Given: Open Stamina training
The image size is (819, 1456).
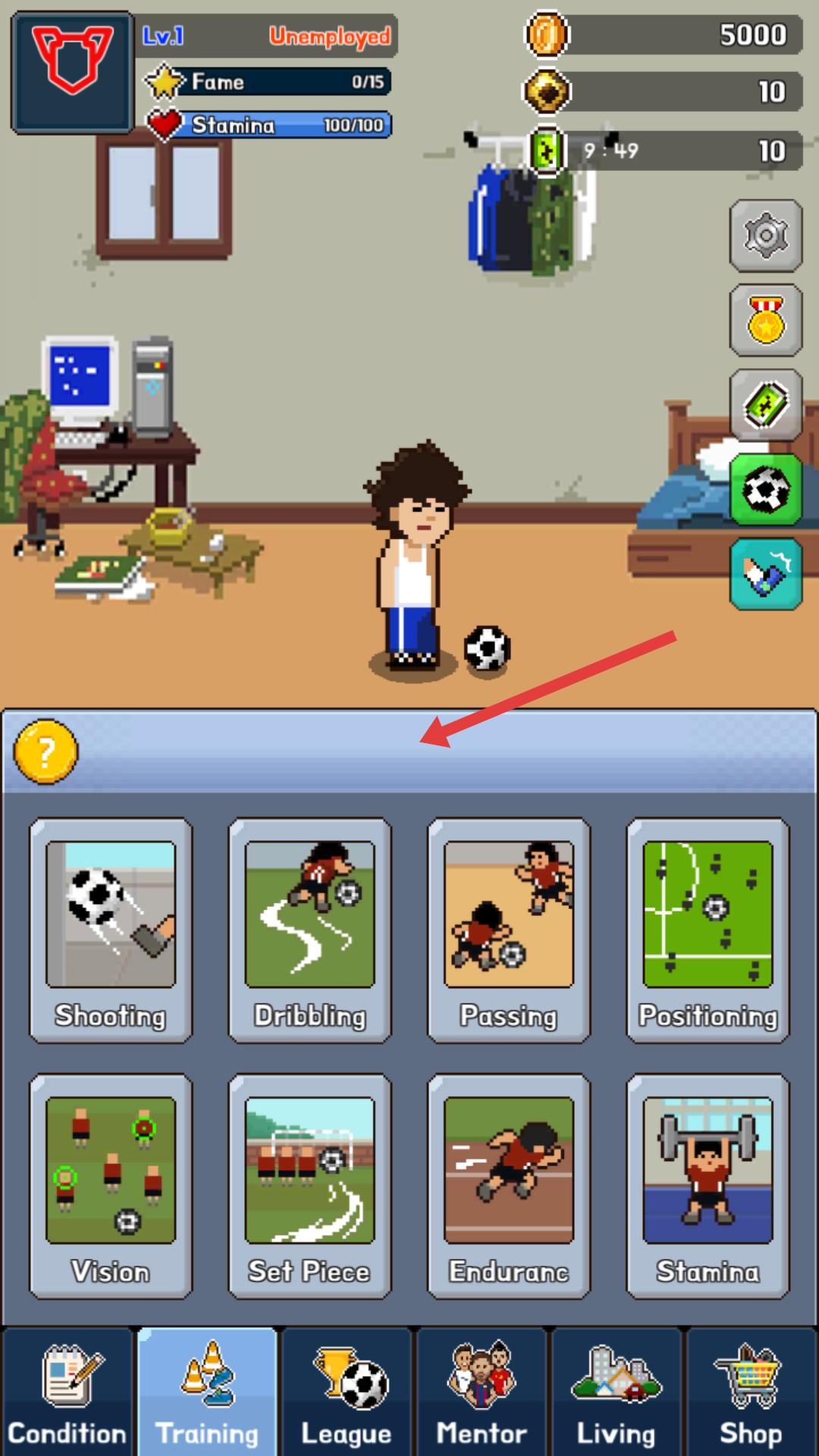Looking at the screenshot, I should click(x=708, y=1186).
